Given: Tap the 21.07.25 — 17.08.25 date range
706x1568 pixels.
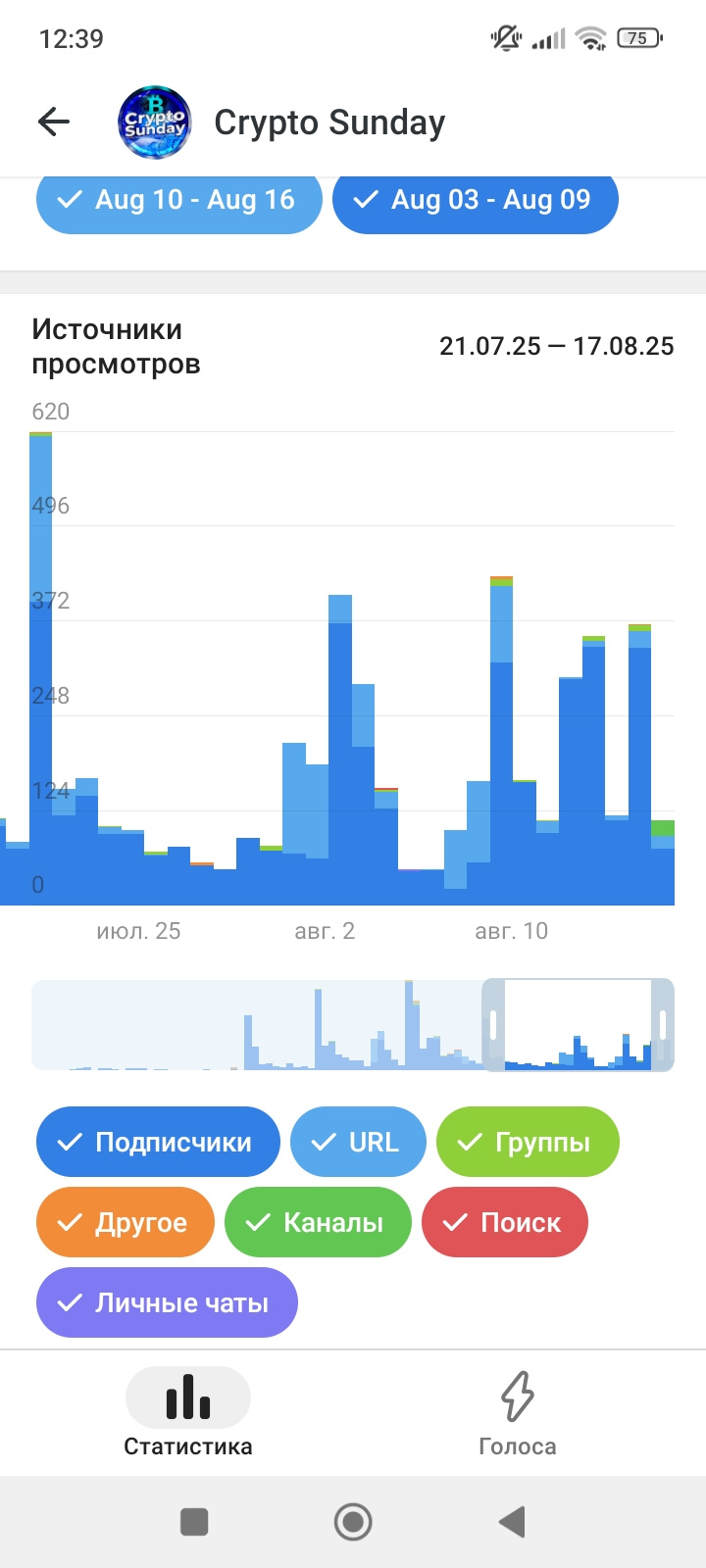Looking at the screenshot, I should (x=557, y=346).
